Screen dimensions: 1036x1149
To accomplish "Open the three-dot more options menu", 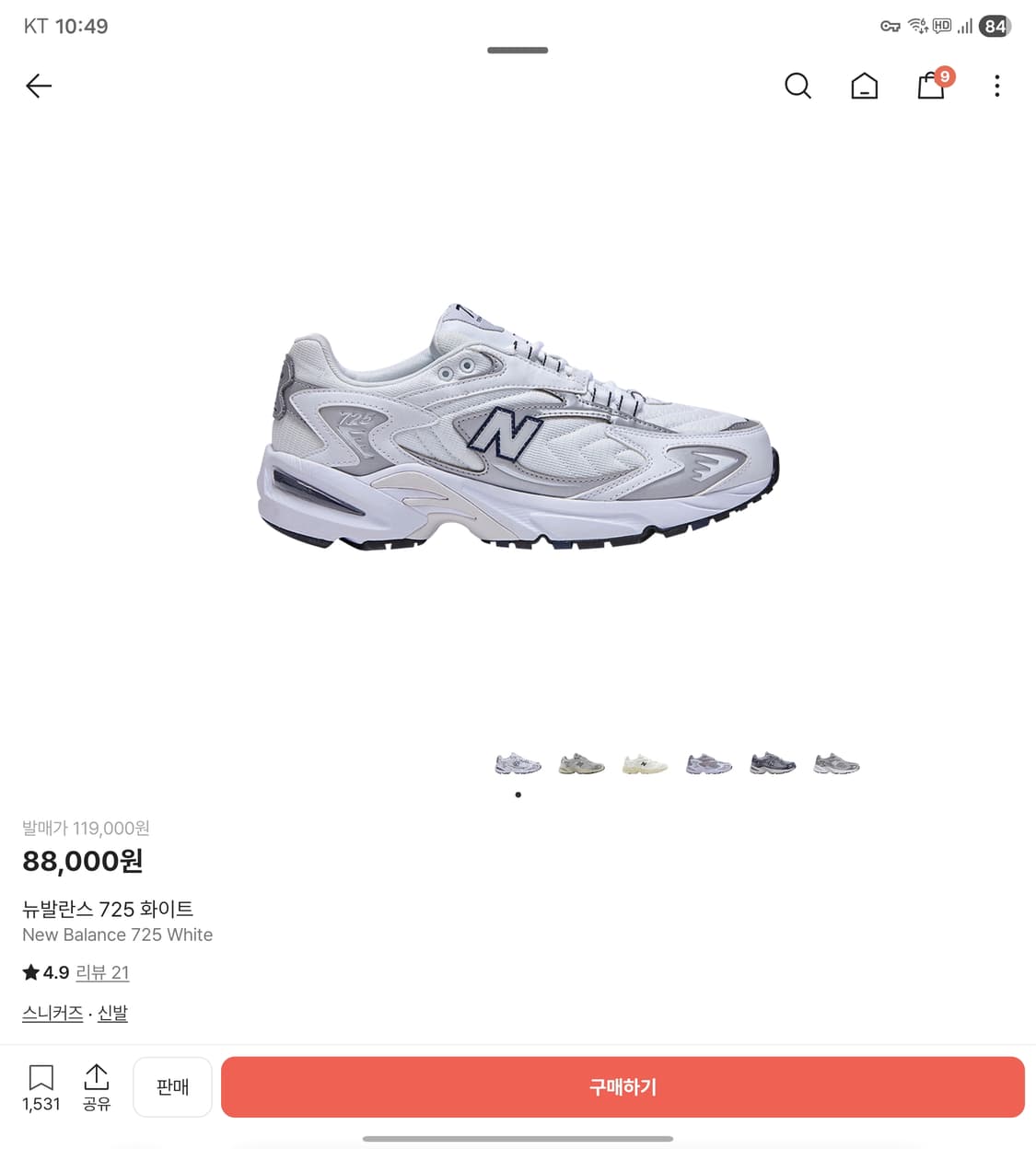I will click(996, 86).
